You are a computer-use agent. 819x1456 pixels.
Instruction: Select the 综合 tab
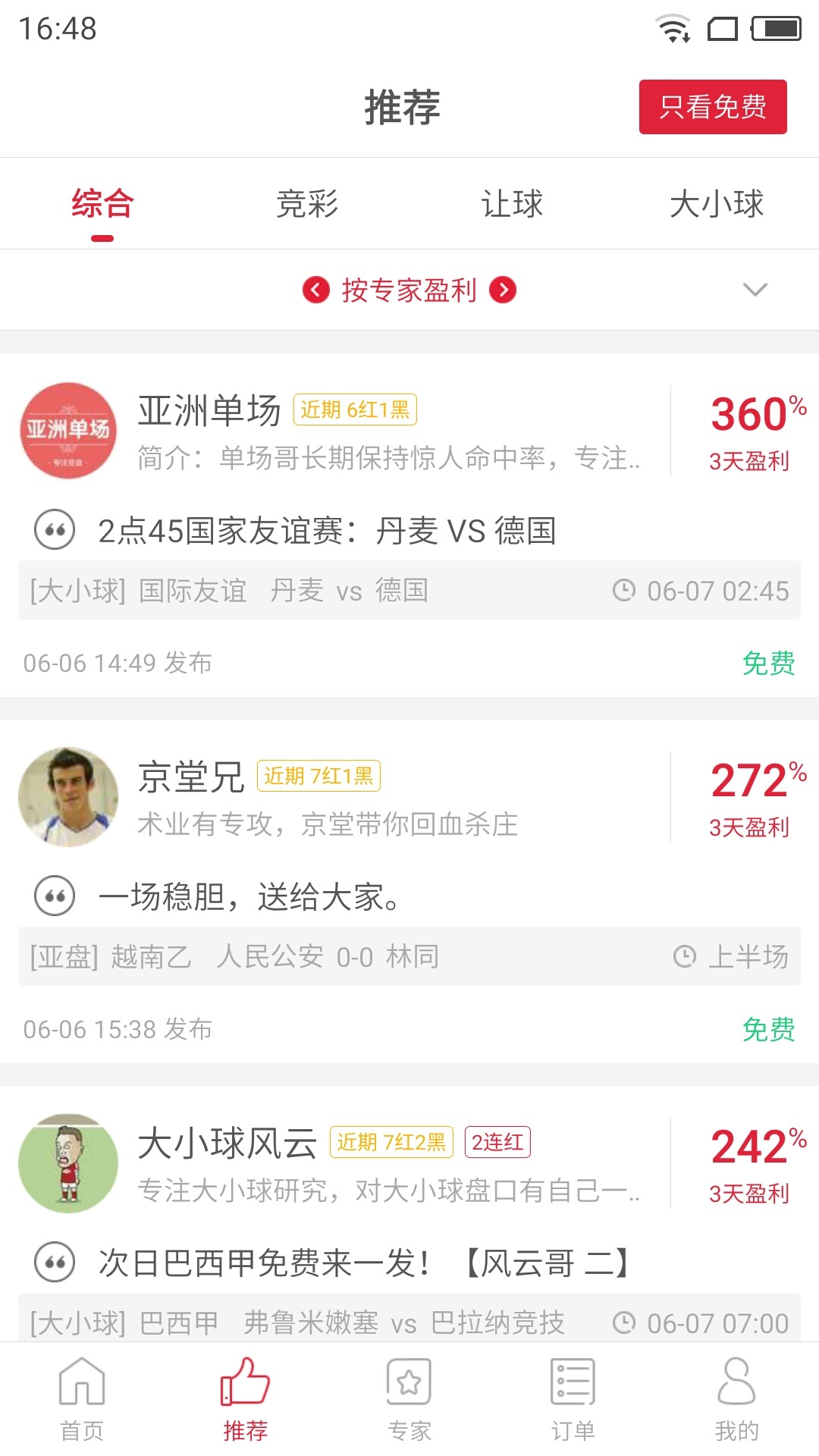pos(102,204)
